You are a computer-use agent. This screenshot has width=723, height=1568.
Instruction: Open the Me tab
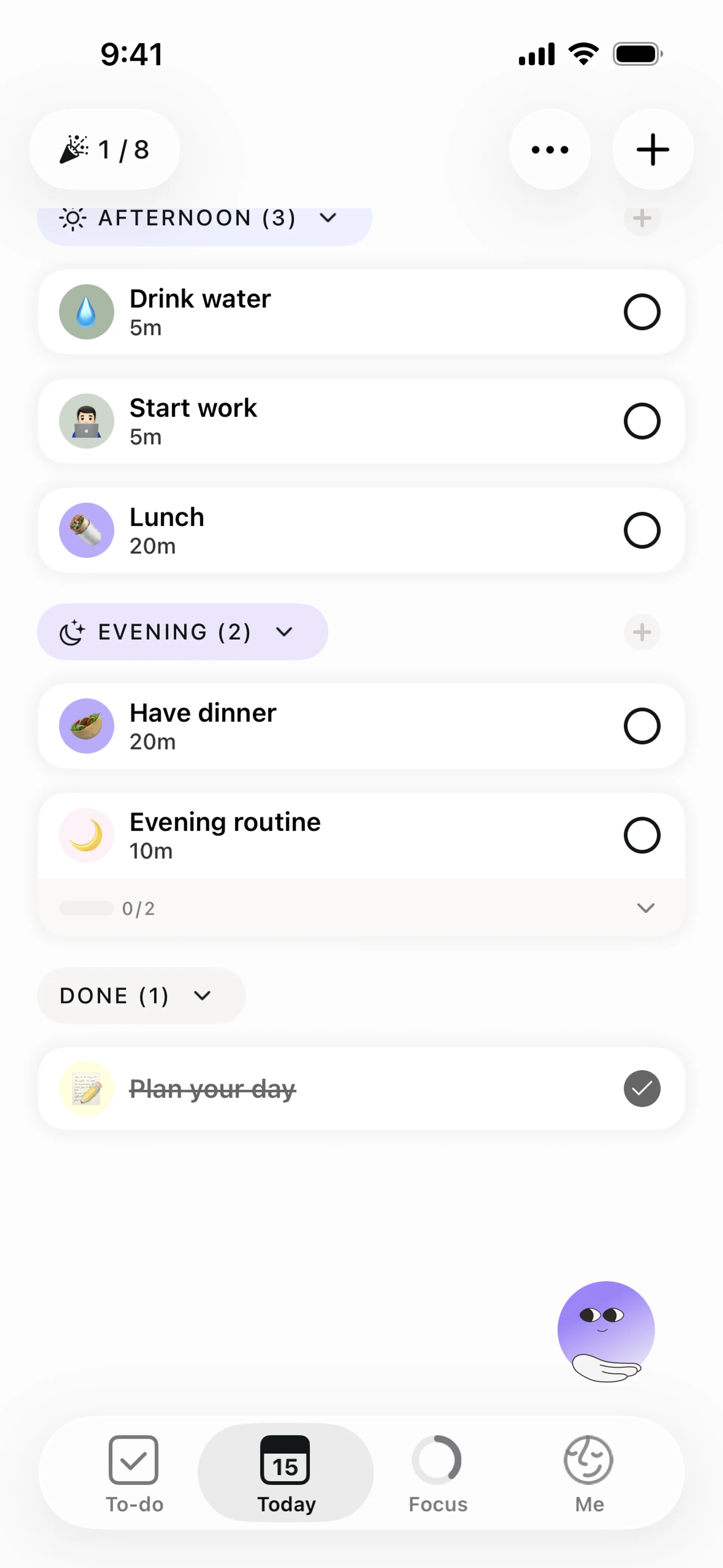[589, 1473]
